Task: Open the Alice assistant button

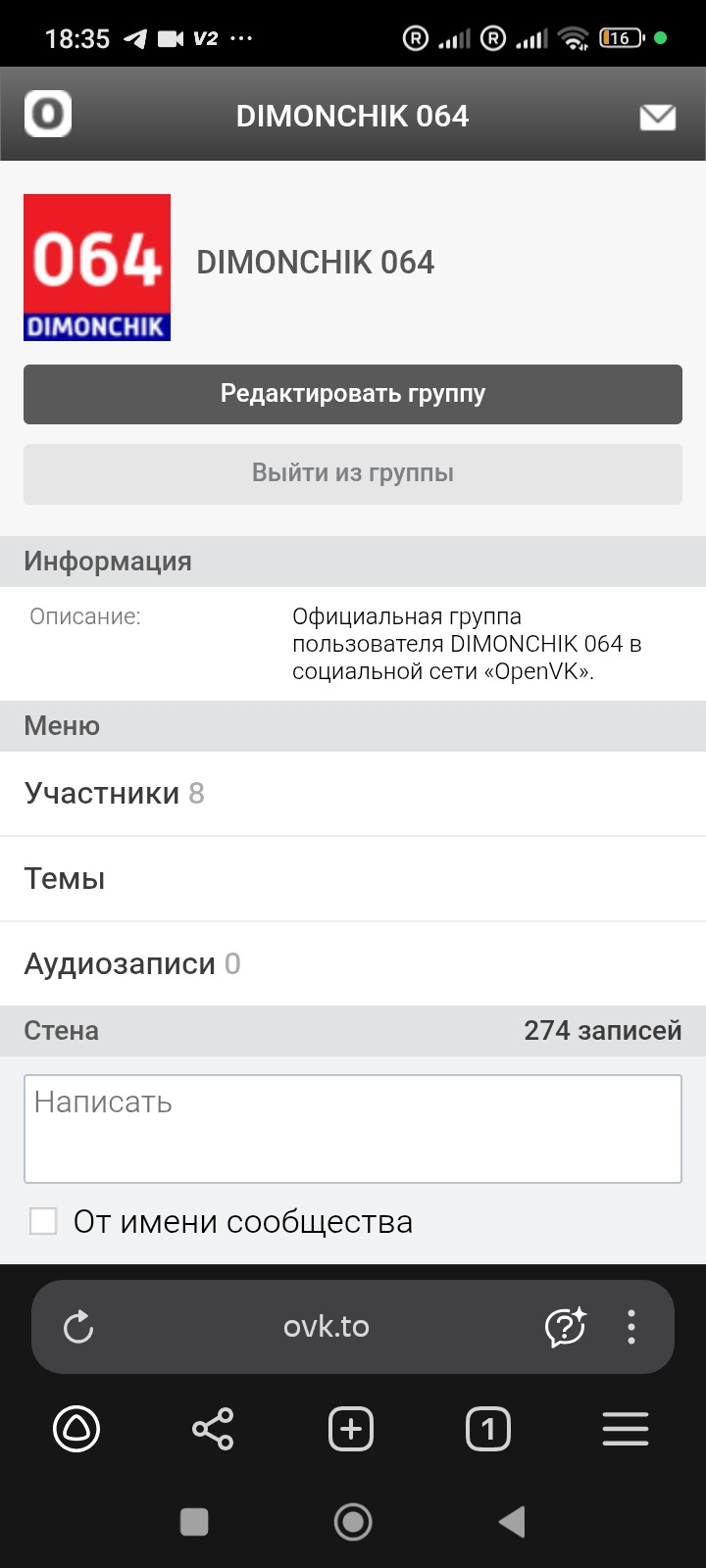Action: [76, 1429]
